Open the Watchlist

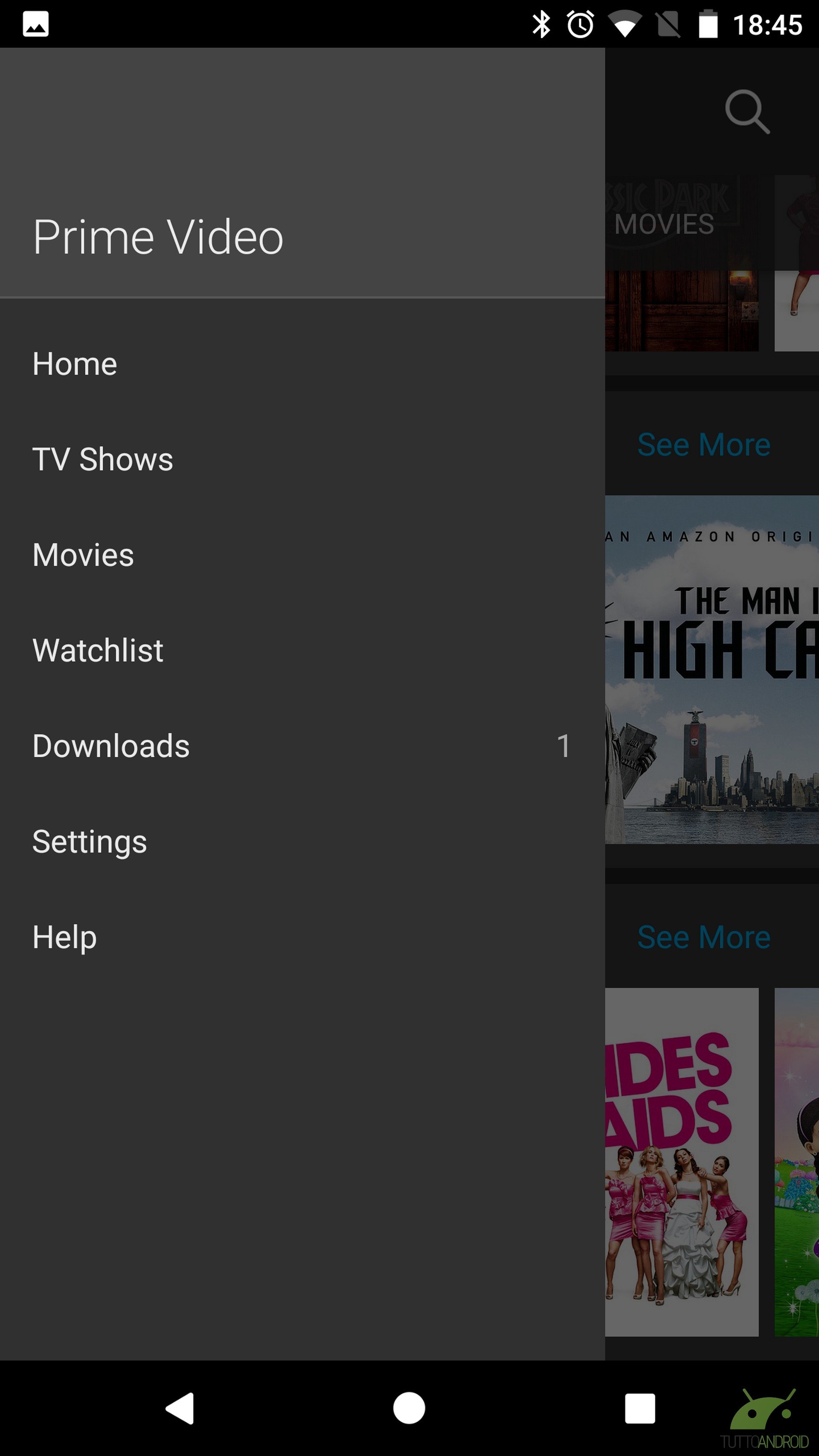pyautogui.click(x=302, y=650)
